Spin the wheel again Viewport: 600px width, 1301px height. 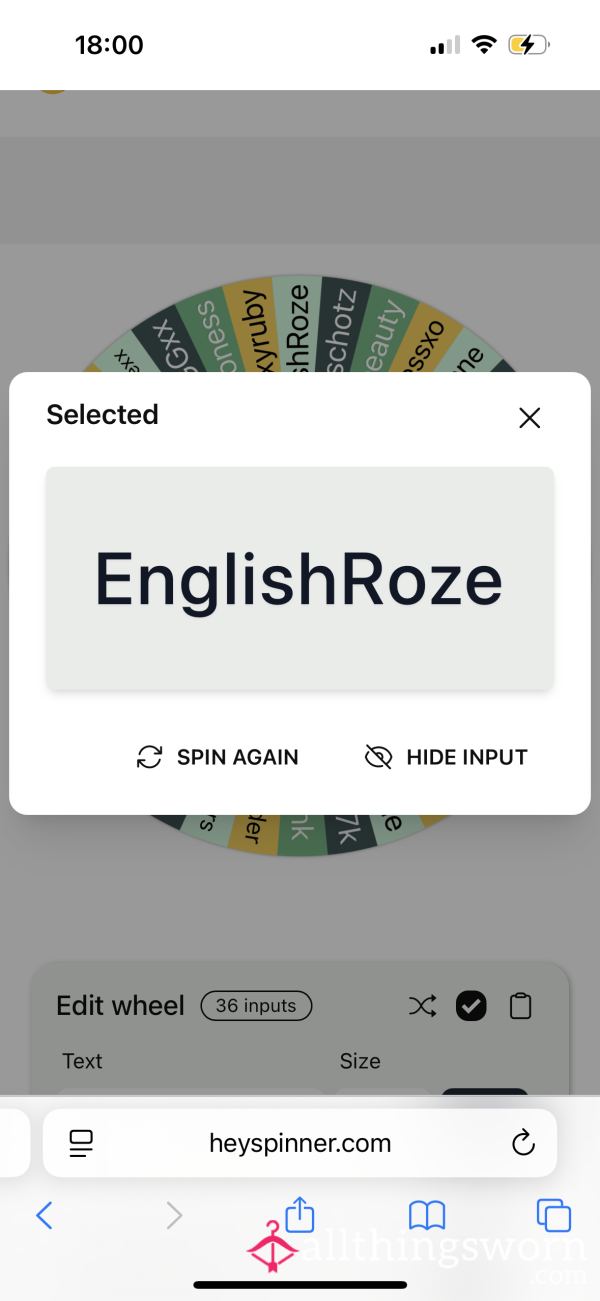(218, 757)
